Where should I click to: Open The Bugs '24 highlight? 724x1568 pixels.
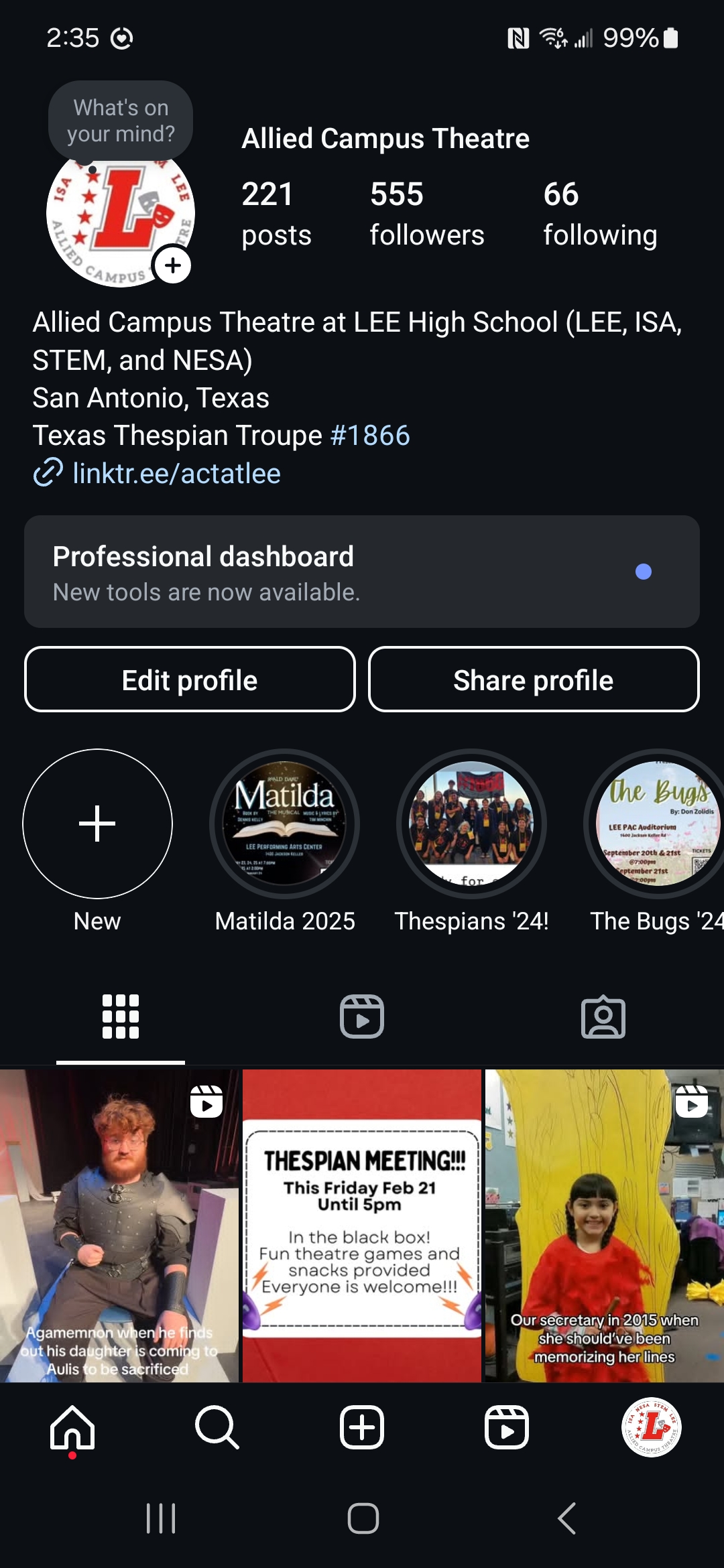tap(657, 824)
